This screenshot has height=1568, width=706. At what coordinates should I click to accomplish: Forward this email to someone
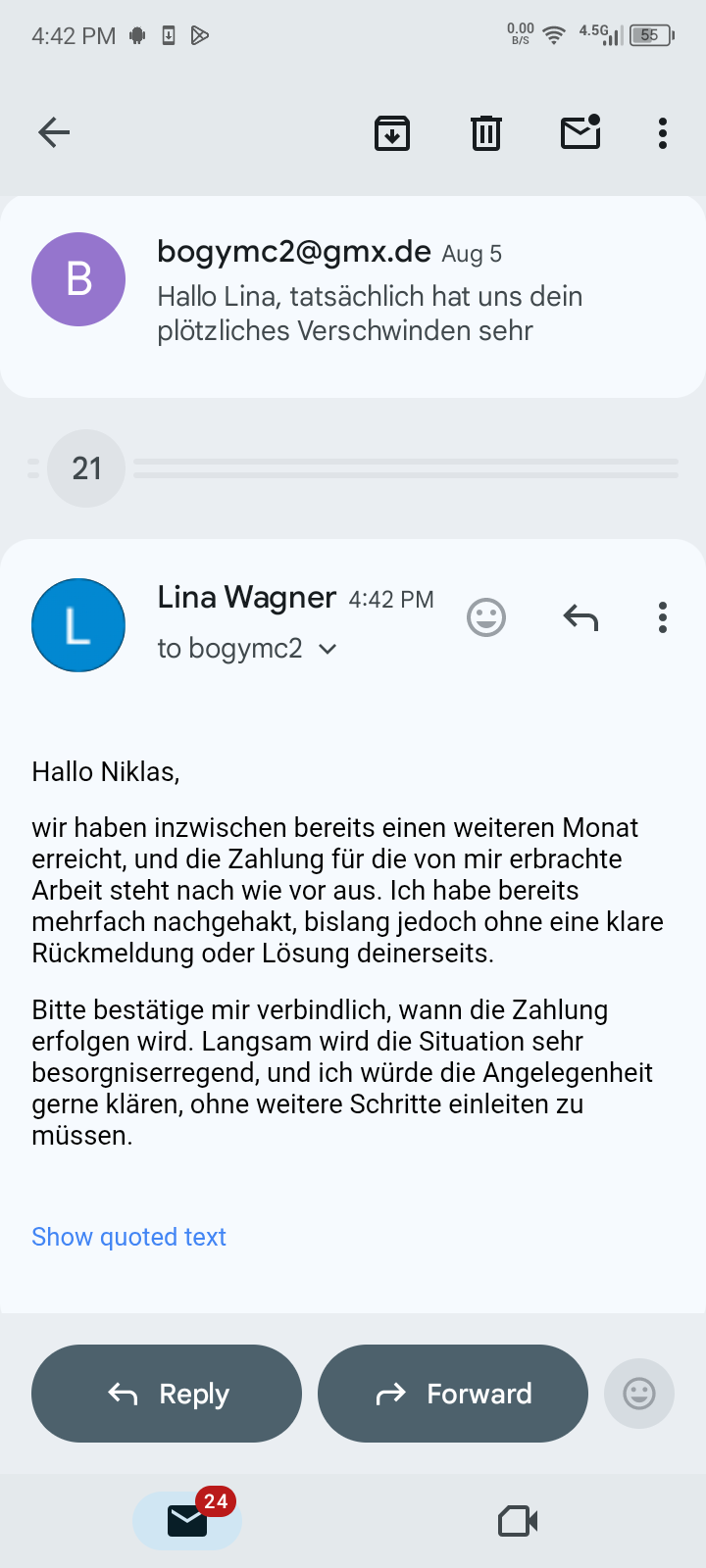click(x=453, y=1394)
